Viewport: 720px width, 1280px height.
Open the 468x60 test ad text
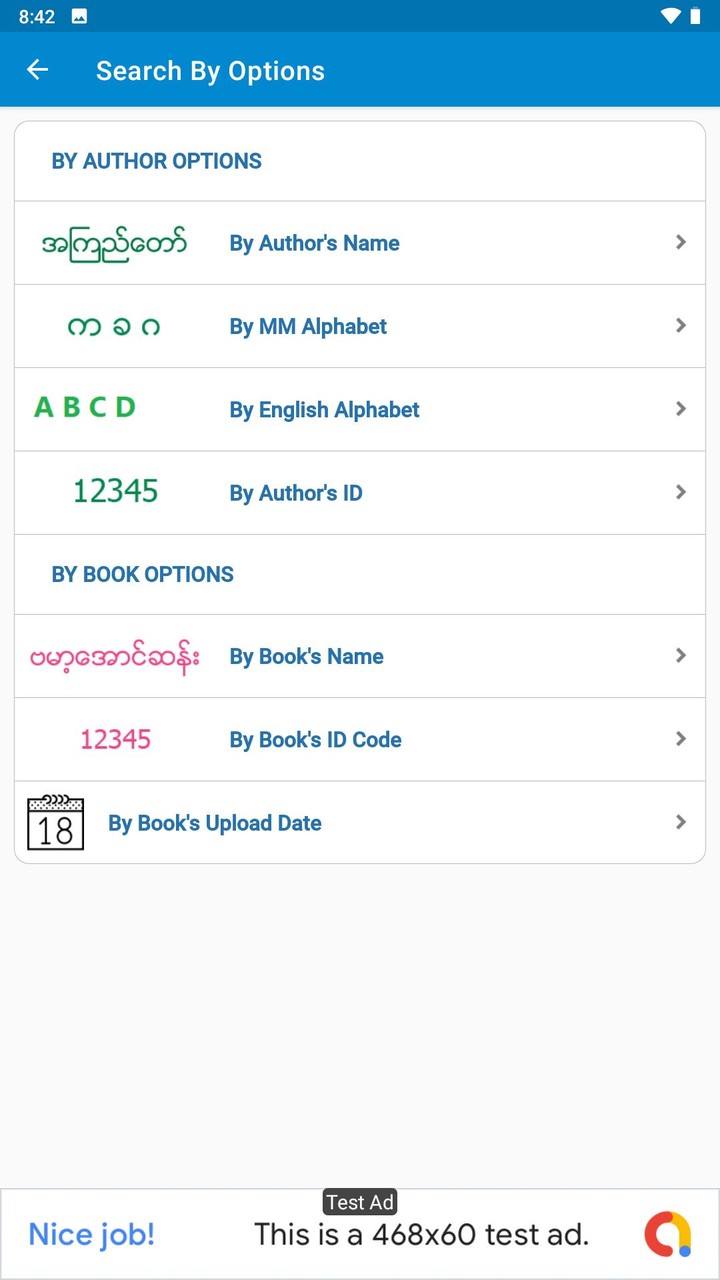[x=420, y=1234]
